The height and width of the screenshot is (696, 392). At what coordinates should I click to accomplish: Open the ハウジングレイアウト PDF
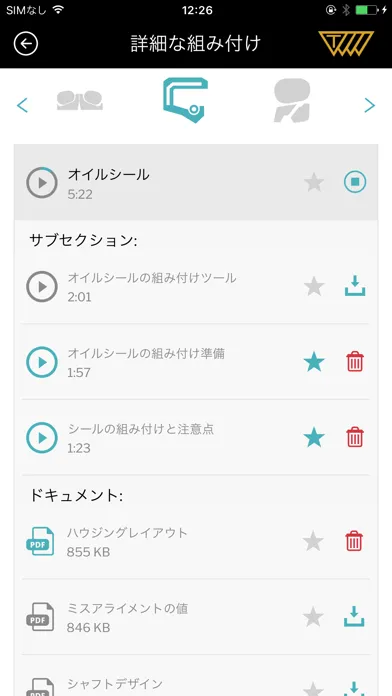[40, 541]
